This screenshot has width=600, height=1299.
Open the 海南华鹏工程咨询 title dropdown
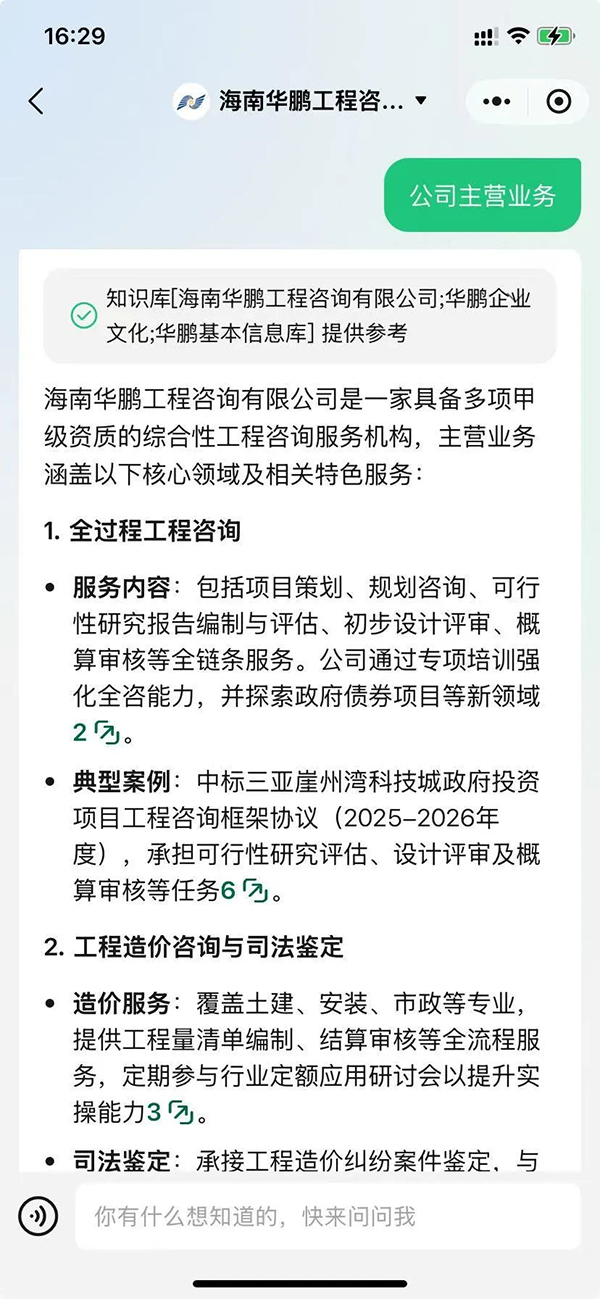(301, 101)
